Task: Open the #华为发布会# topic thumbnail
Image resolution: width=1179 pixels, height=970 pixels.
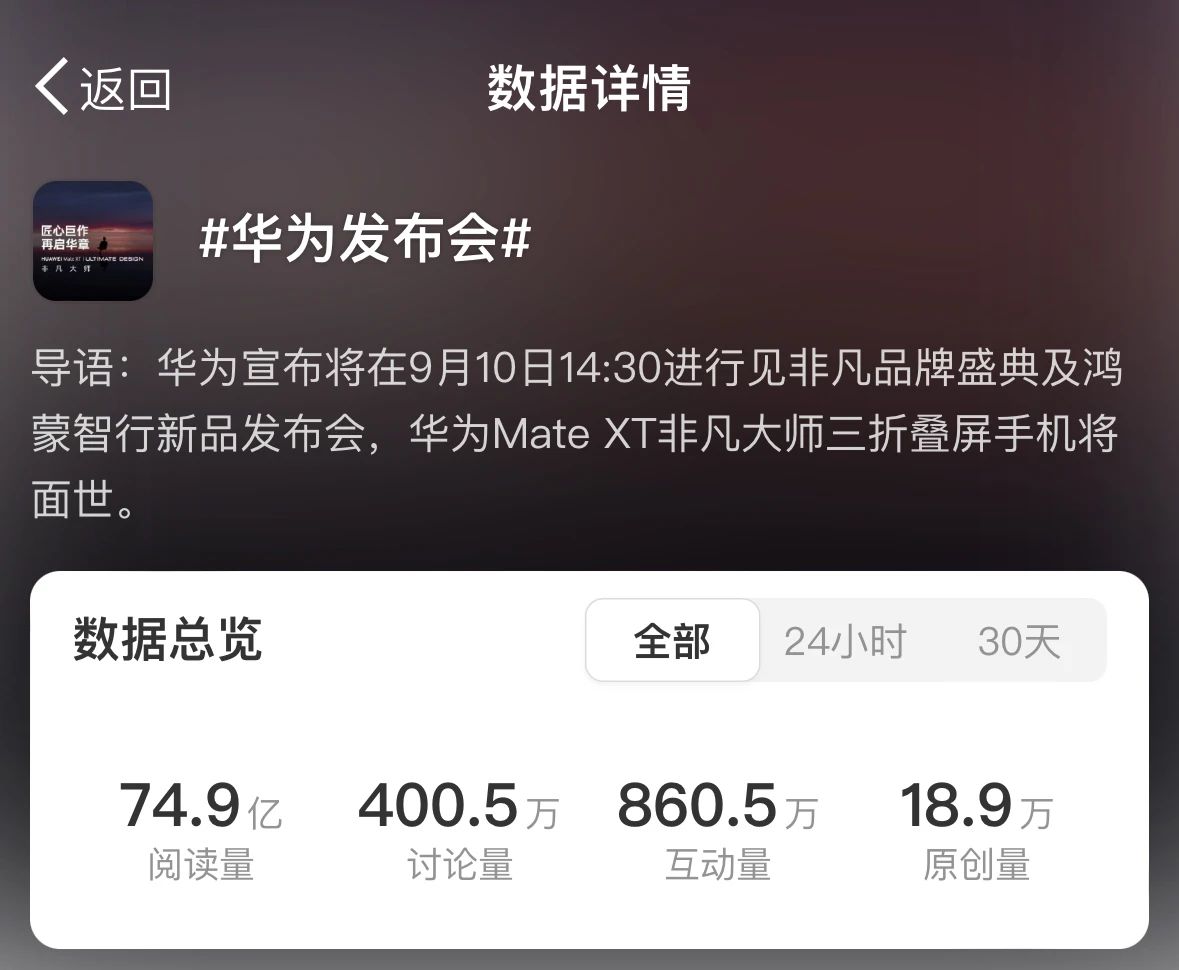Action: pos(93,241)
